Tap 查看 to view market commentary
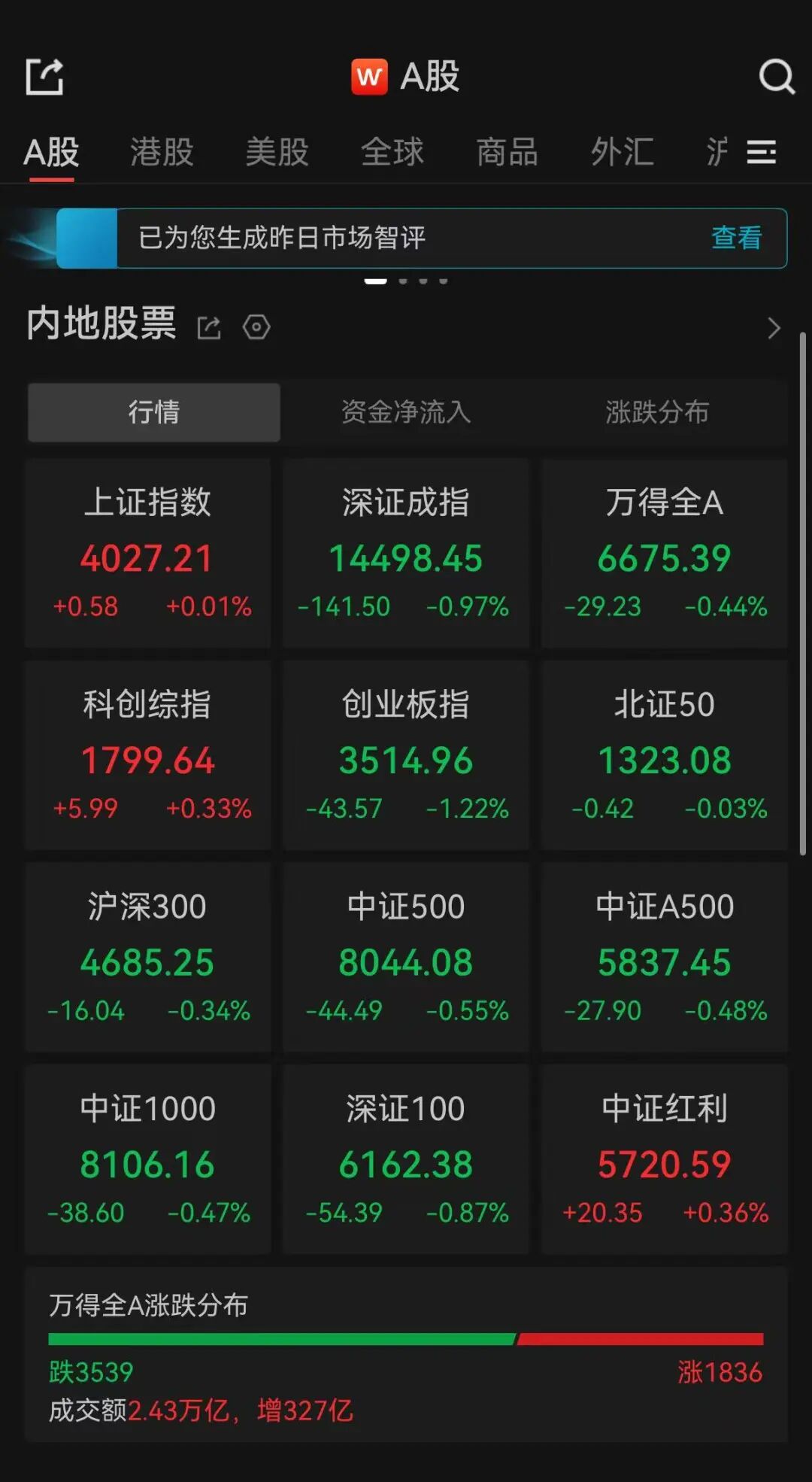 (x=736, y=238)
